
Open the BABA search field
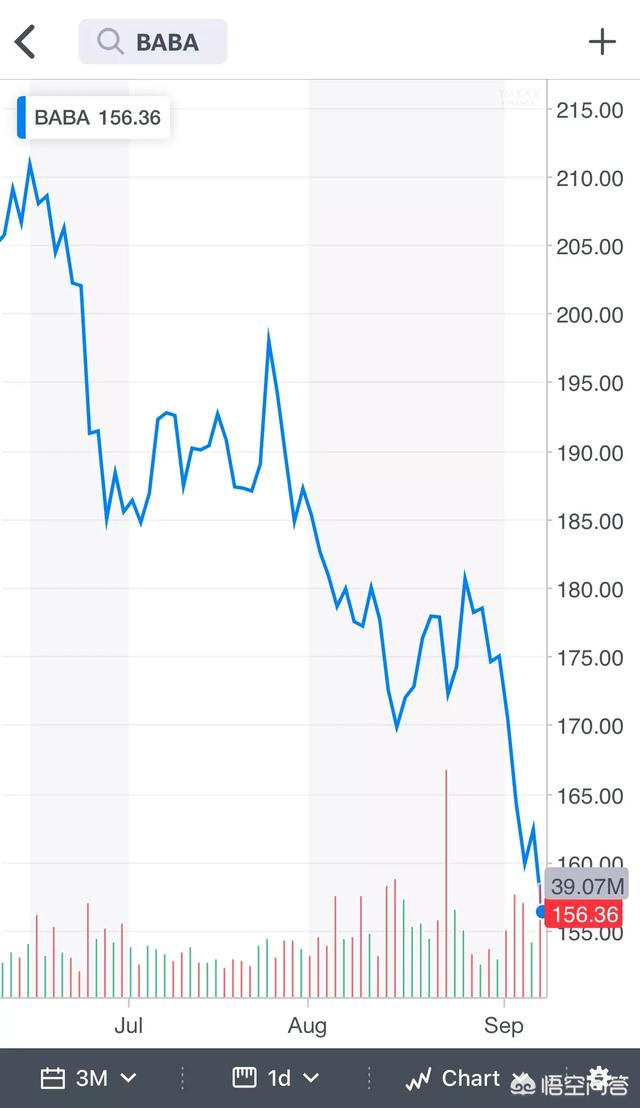point(153,42)
